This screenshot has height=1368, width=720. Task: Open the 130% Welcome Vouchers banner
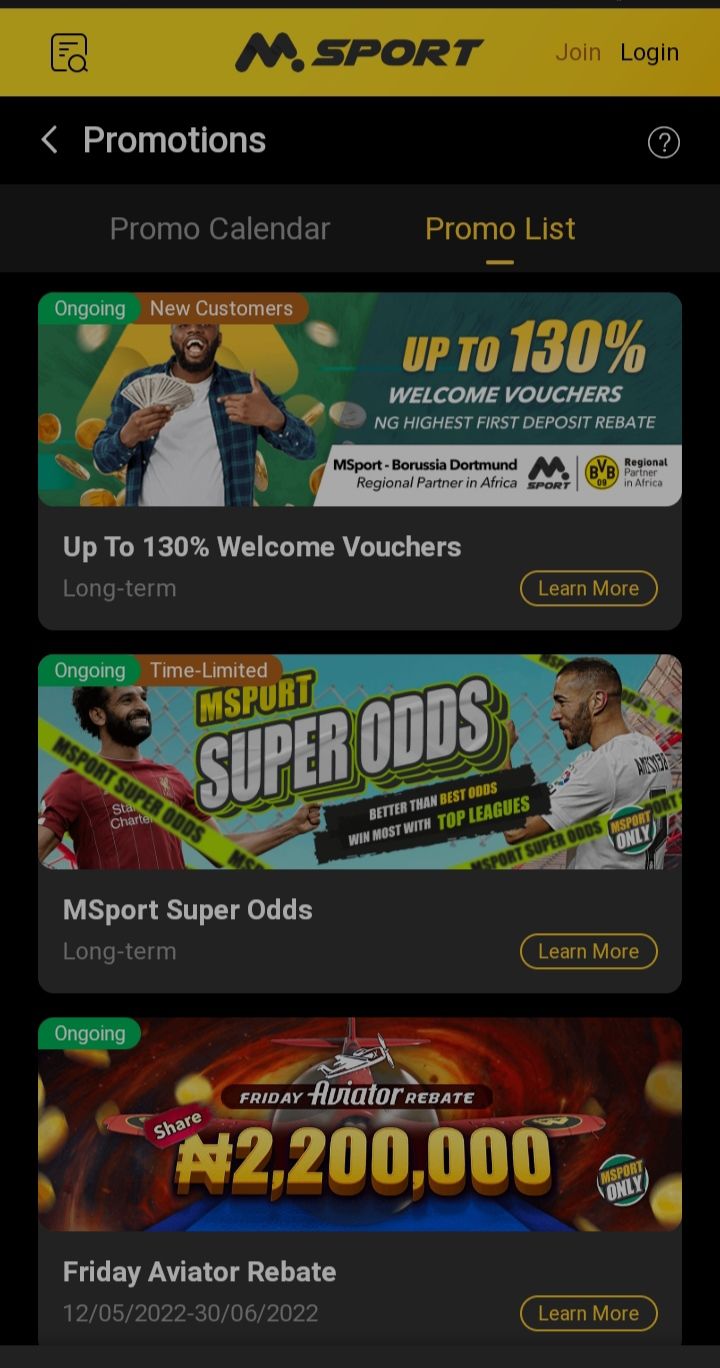pyautogui.click(x=360, y=399)
